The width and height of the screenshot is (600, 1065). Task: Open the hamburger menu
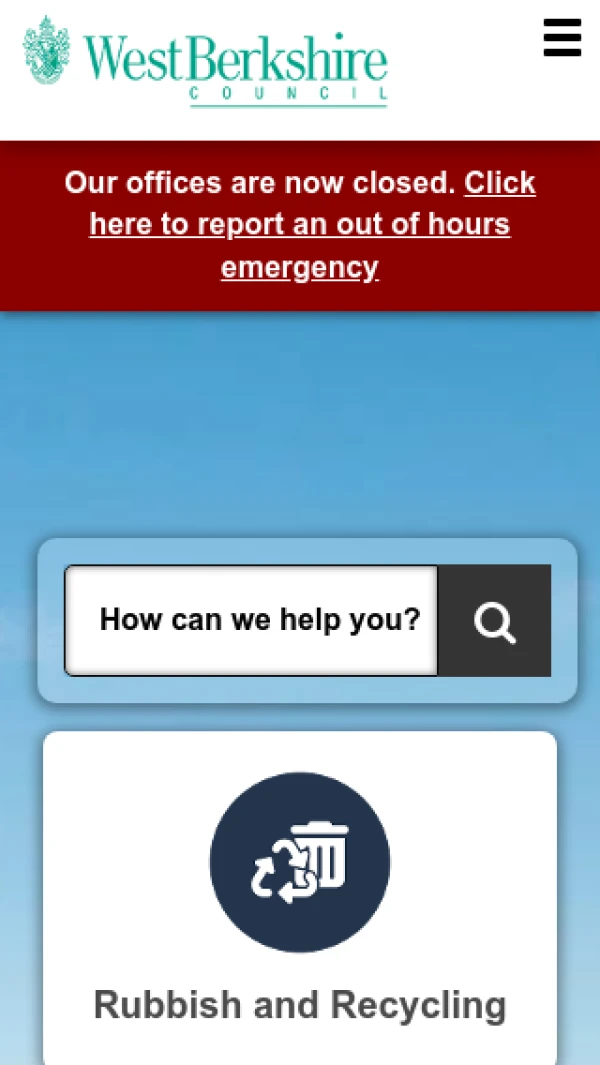[x=562, y=38]
